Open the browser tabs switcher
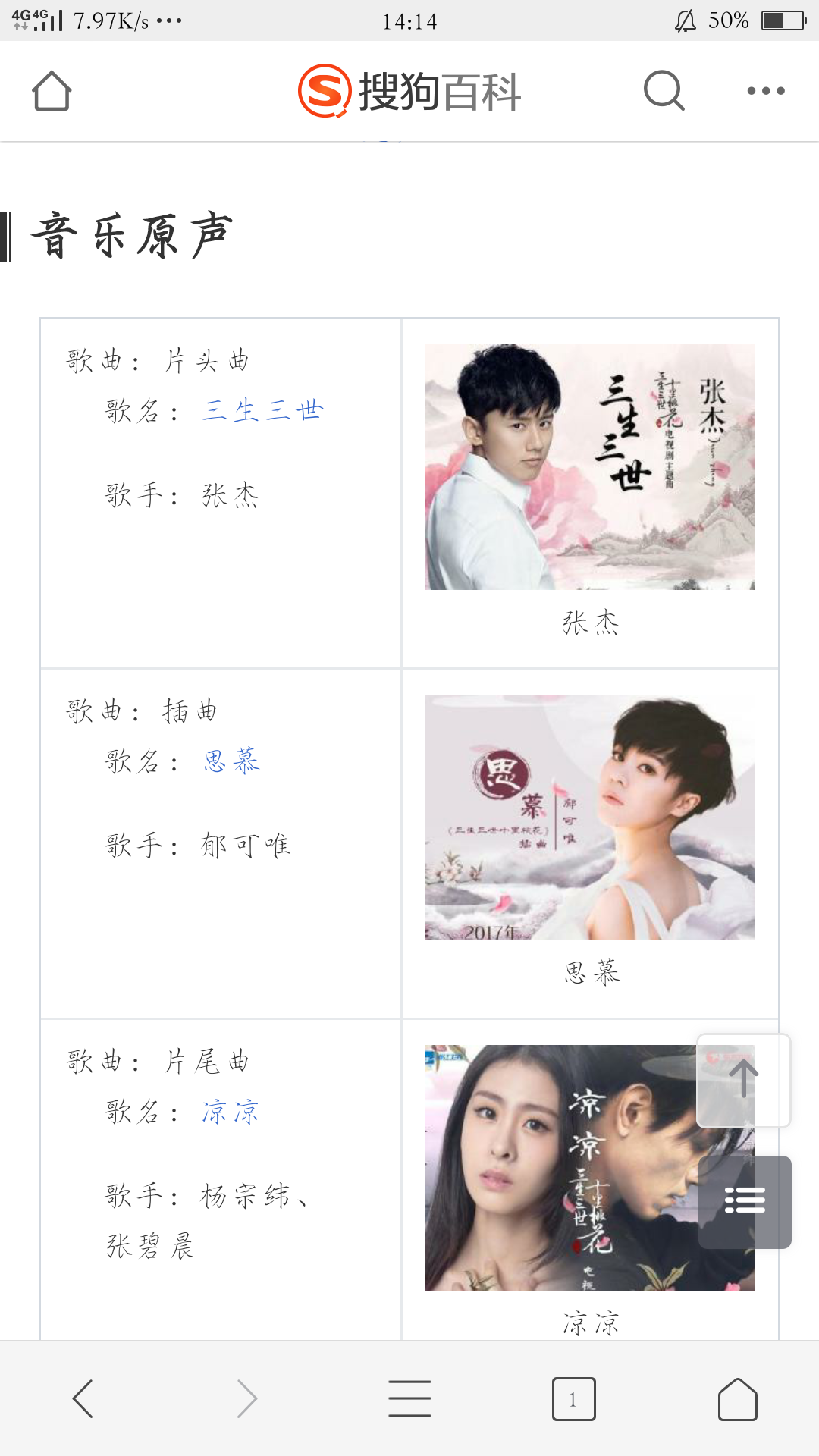The image size is (819, 1456). click(x=573, y=1398)
